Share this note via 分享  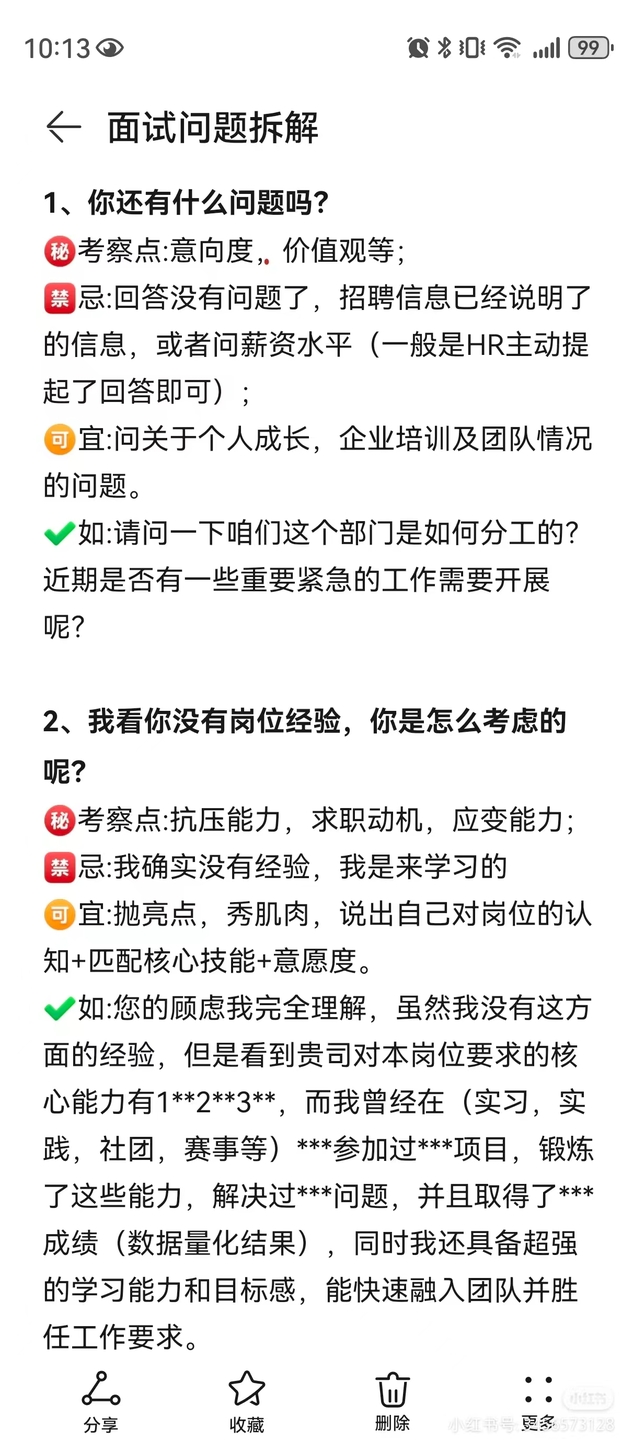pos(101,1401)
